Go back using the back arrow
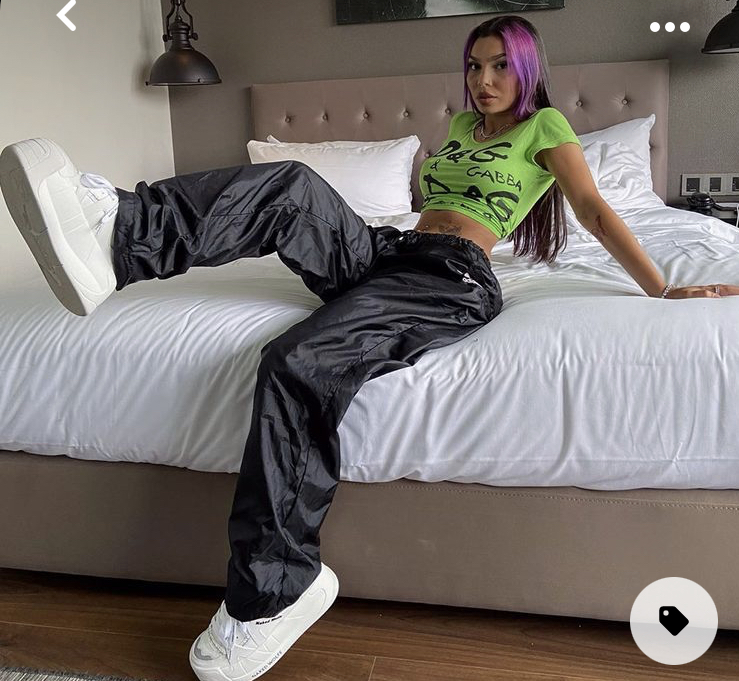 [x=67, y=15]
